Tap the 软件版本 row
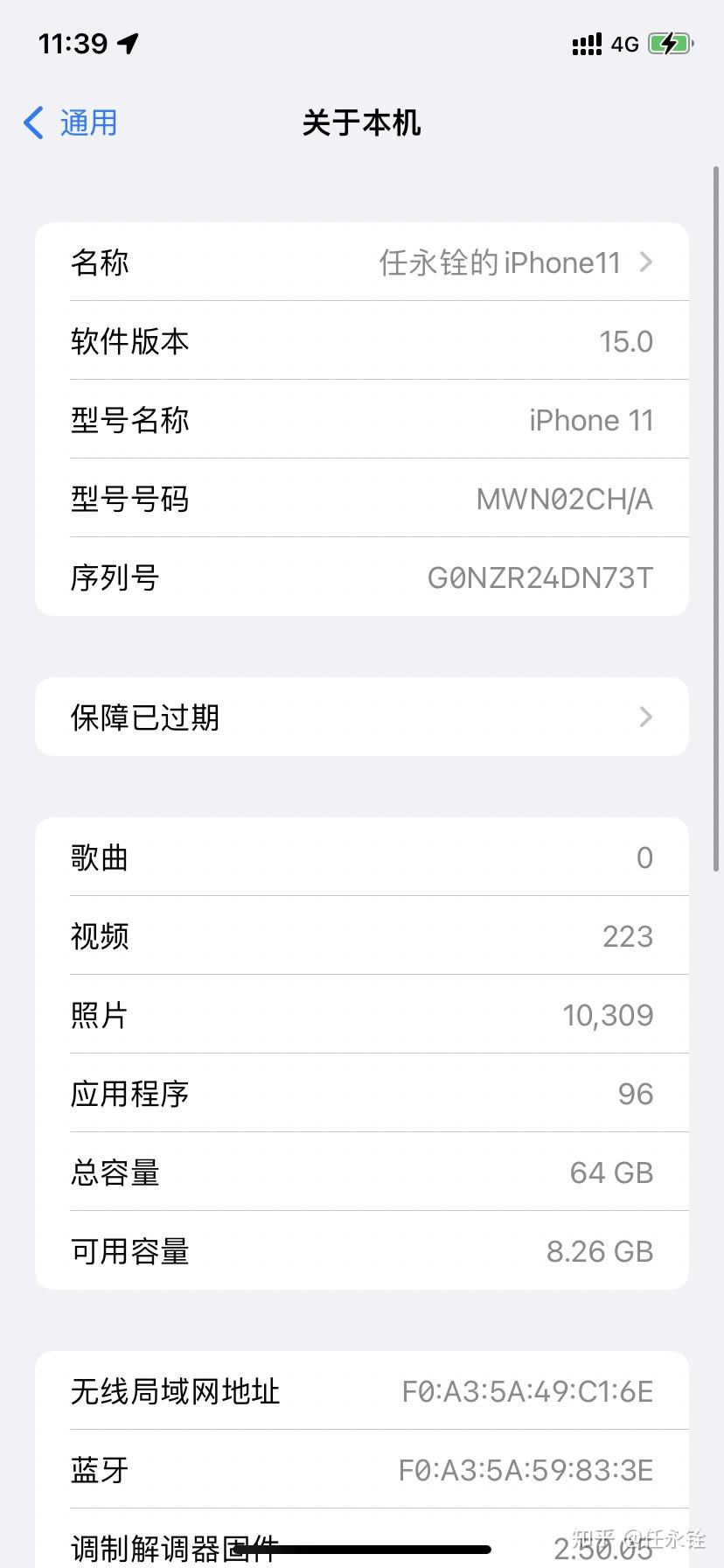Screen dimensions: 724x1568 [x=362, y=340]
